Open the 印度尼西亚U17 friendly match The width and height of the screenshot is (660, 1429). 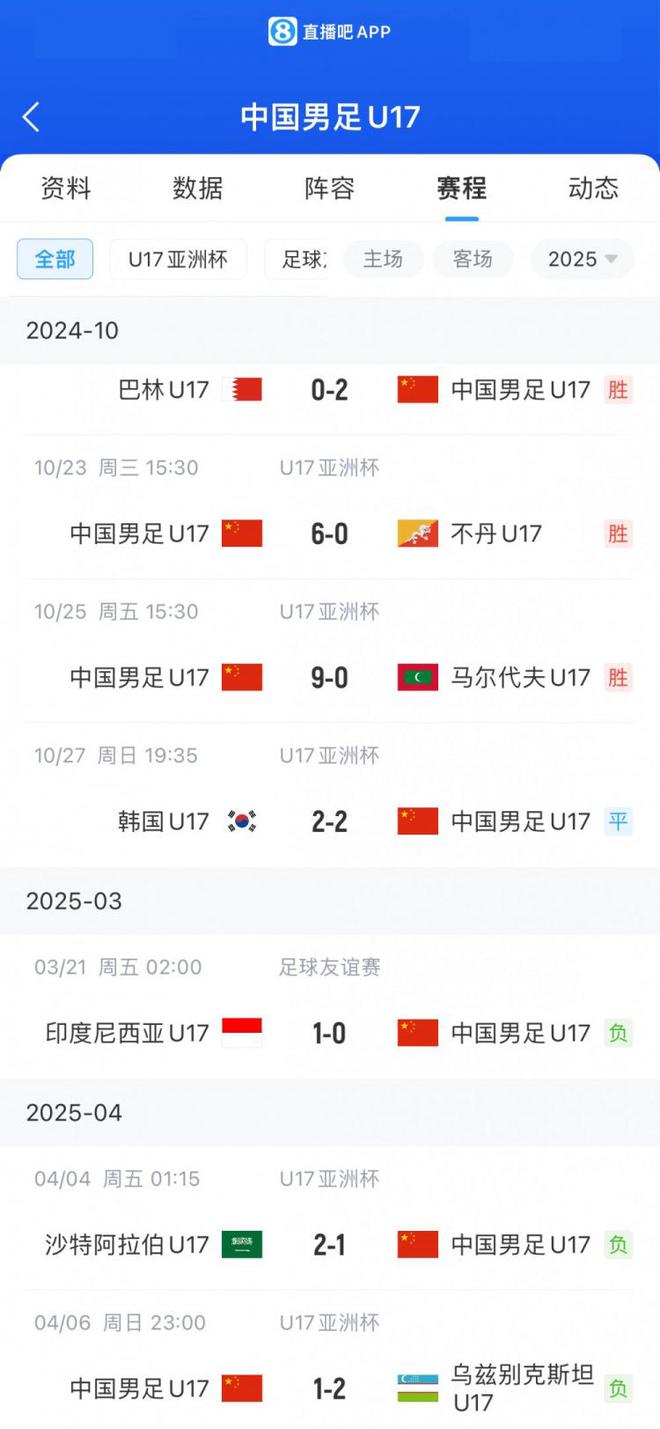coord(330,1033)
